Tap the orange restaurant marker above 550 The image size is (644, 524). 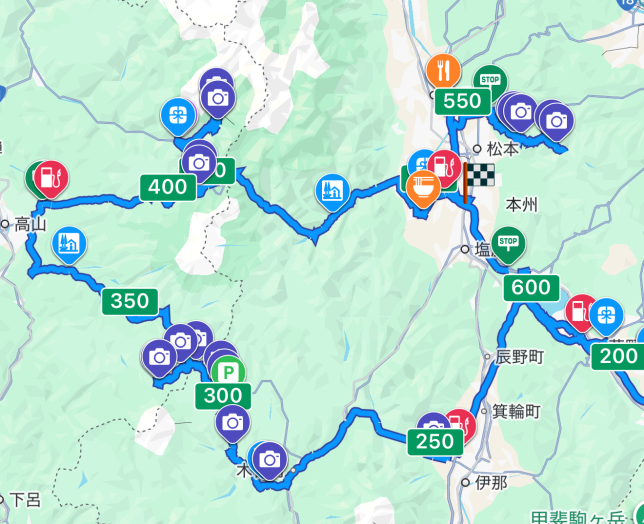point(443,71)
